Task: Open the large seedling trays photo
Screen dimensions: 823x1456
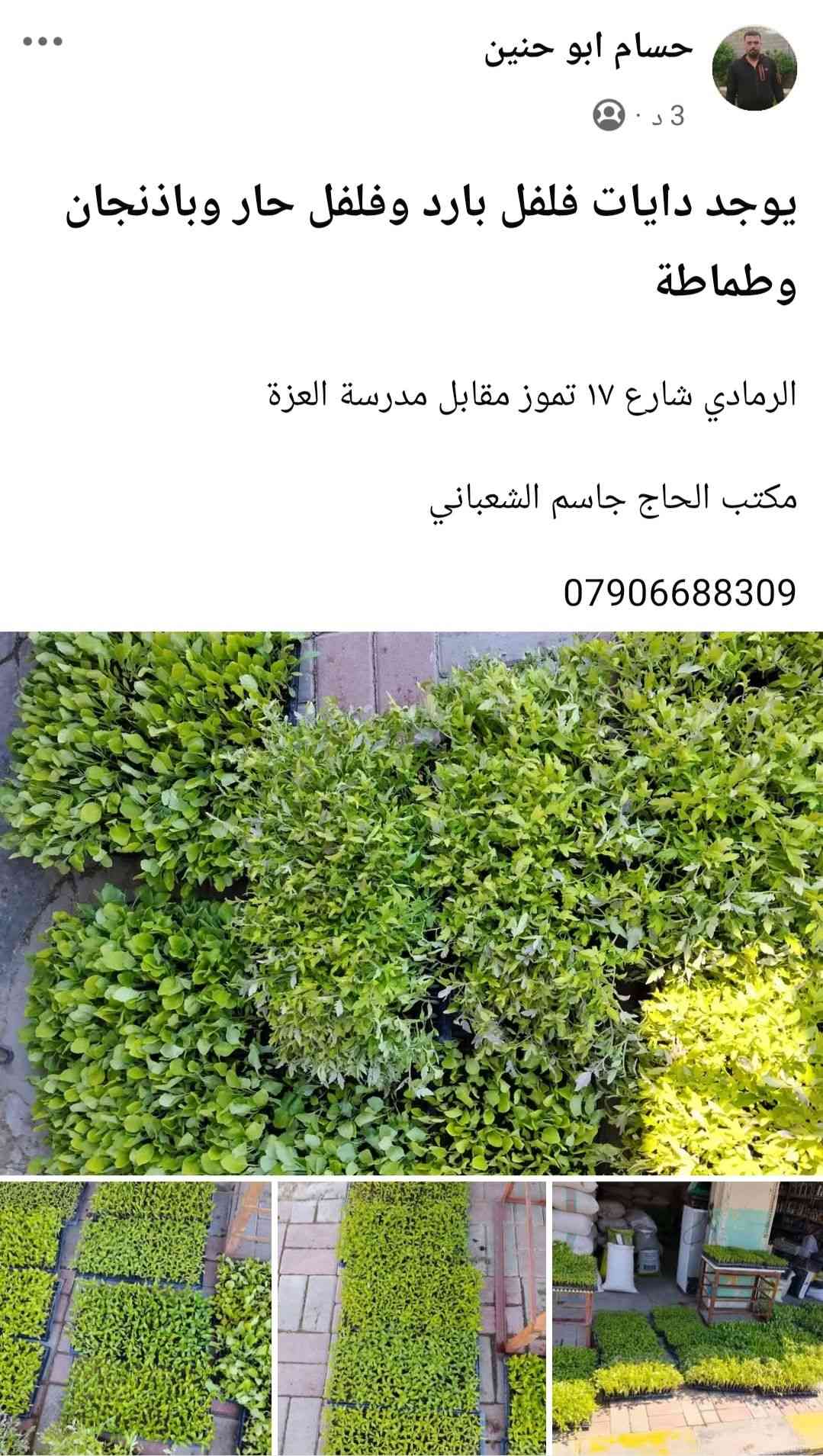Action: pyautogui.click(x=412, y=903)
